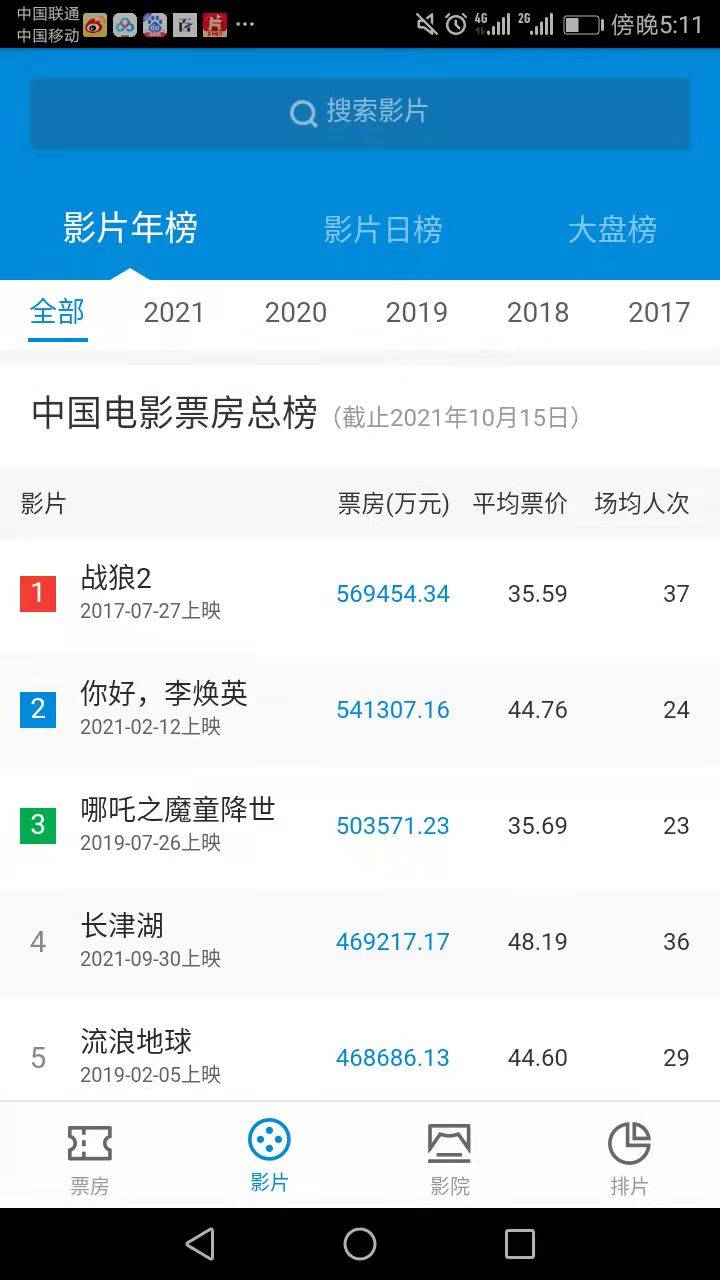
Task: Switch to the 影片日榜 tab
Action: pyautogui.click(x=383, y=229)
